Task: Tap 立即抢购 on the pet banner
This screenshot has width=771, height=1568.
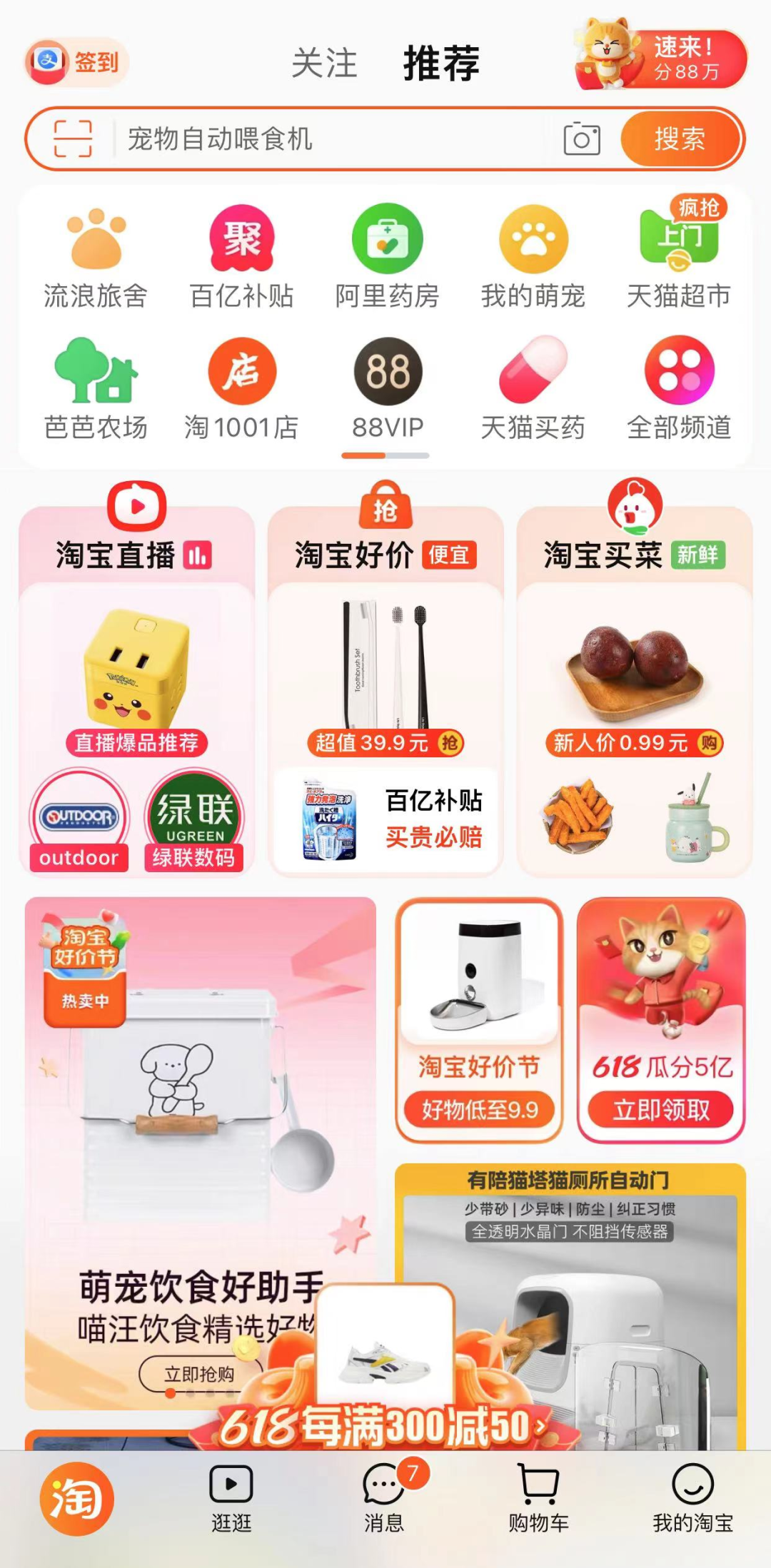Action: coord(199,1374)
